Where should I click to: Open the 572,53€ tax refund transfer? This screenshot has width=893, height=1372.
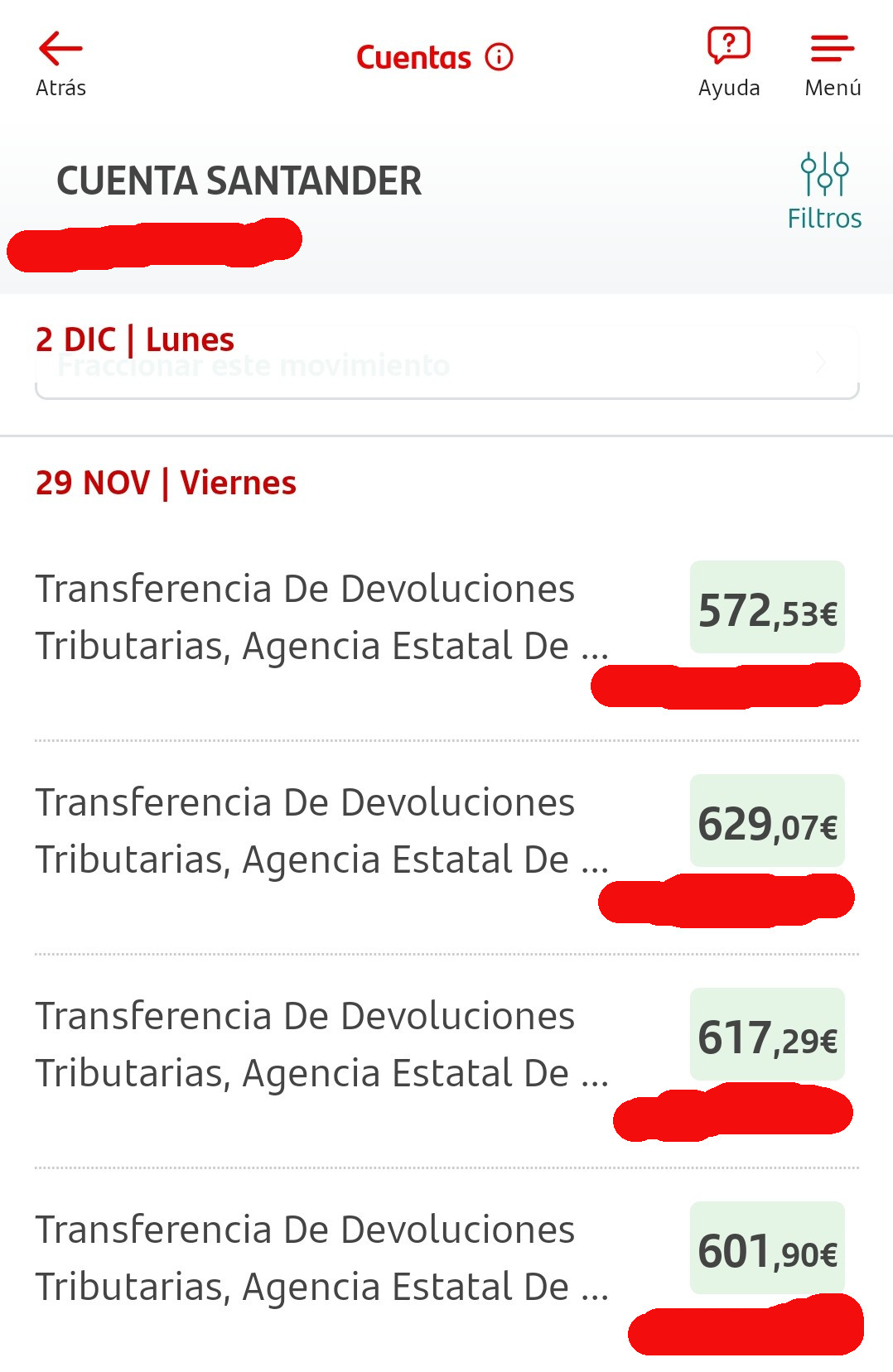[321, 618]
